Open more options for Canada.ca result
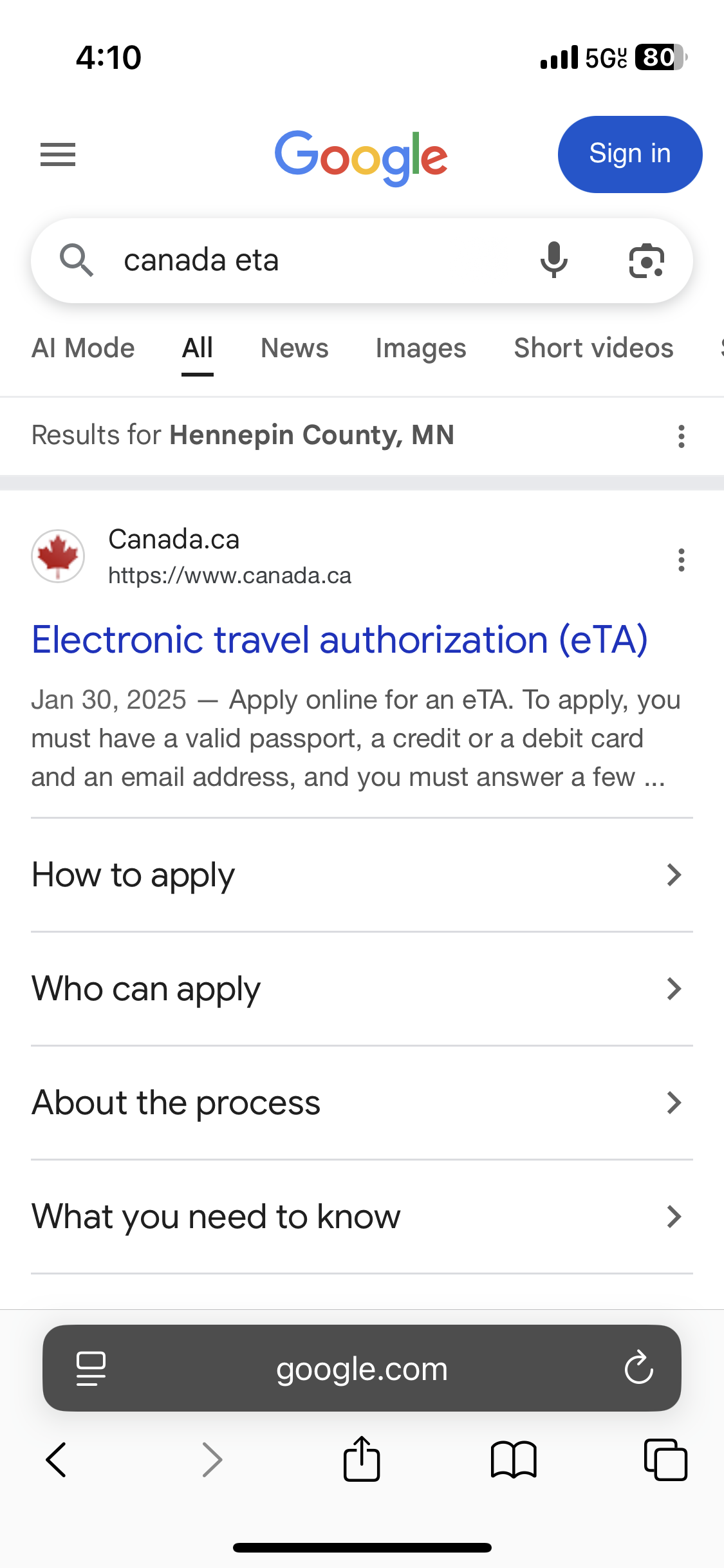Screen dimensions: 724x1568 click(681, 559)
